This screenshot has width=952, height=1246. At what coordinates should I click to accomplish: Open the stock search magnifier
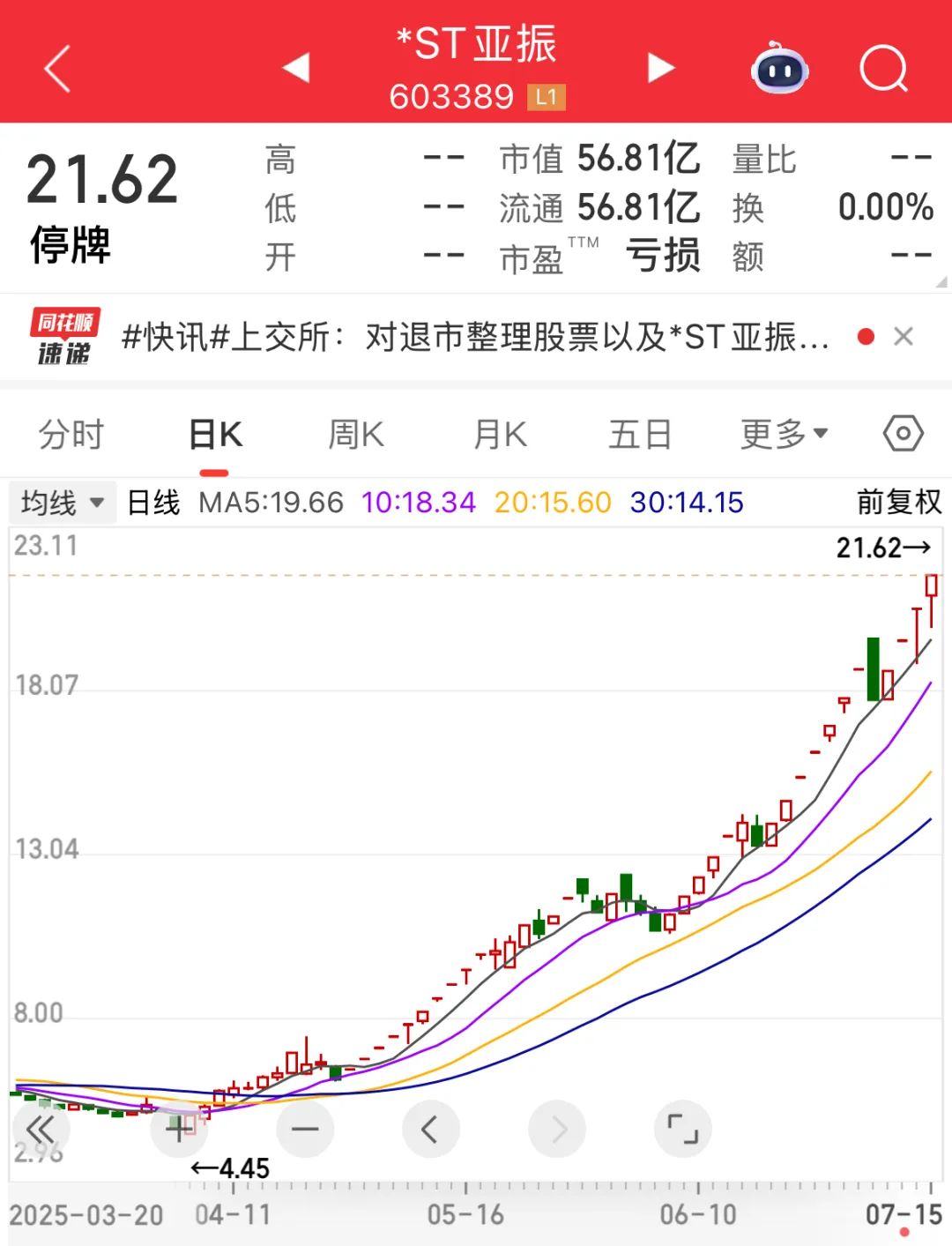click(x=886, y=69)
